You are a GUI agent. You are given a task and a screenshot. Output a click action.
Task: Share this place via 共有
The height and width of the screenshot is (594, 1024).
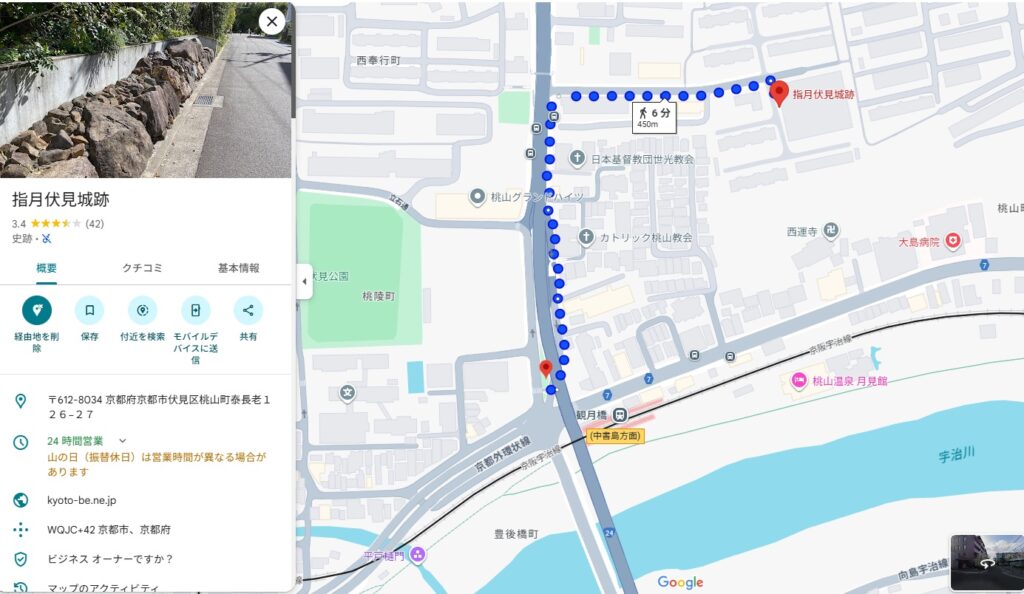pos(248,311)
